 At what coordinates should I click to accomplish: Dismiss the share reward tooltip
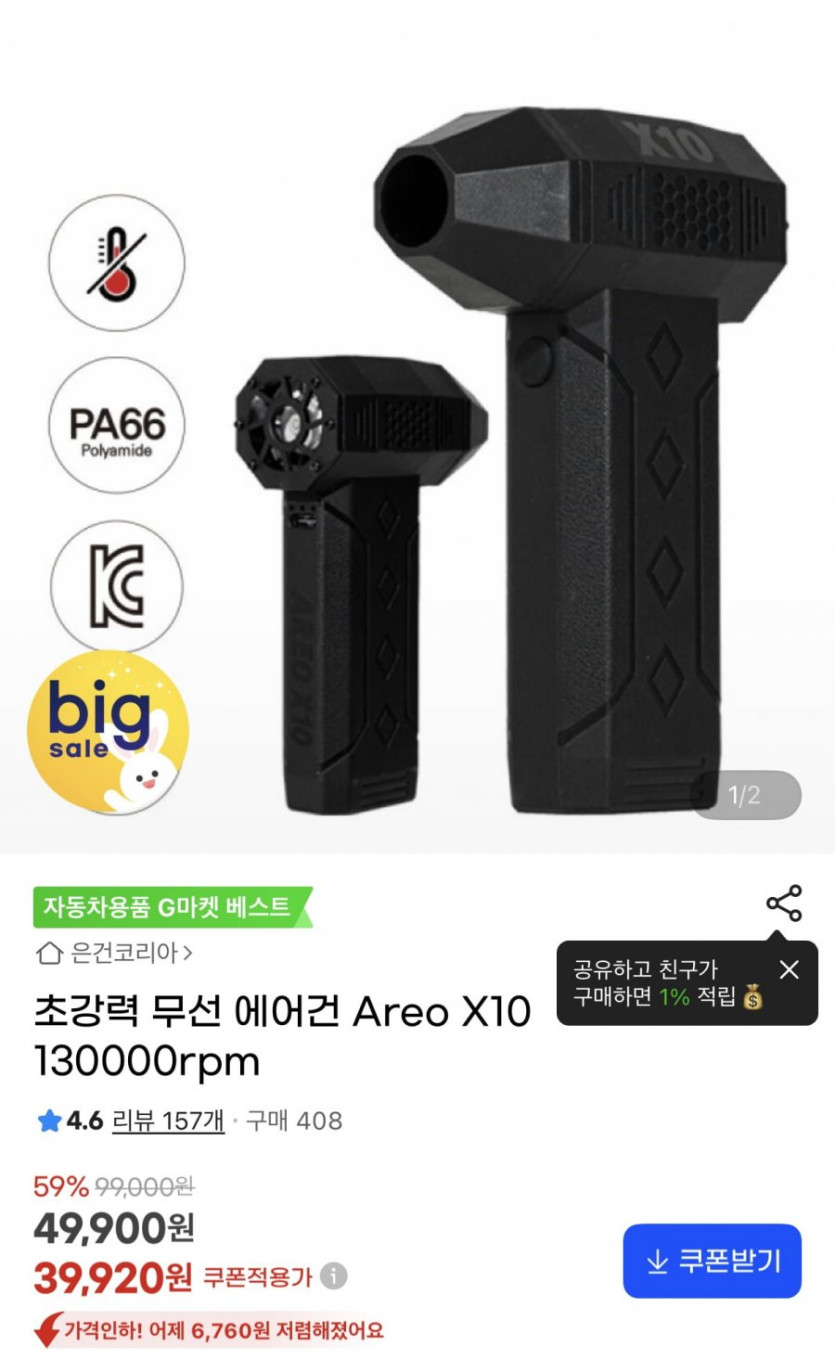coord(789,970)
